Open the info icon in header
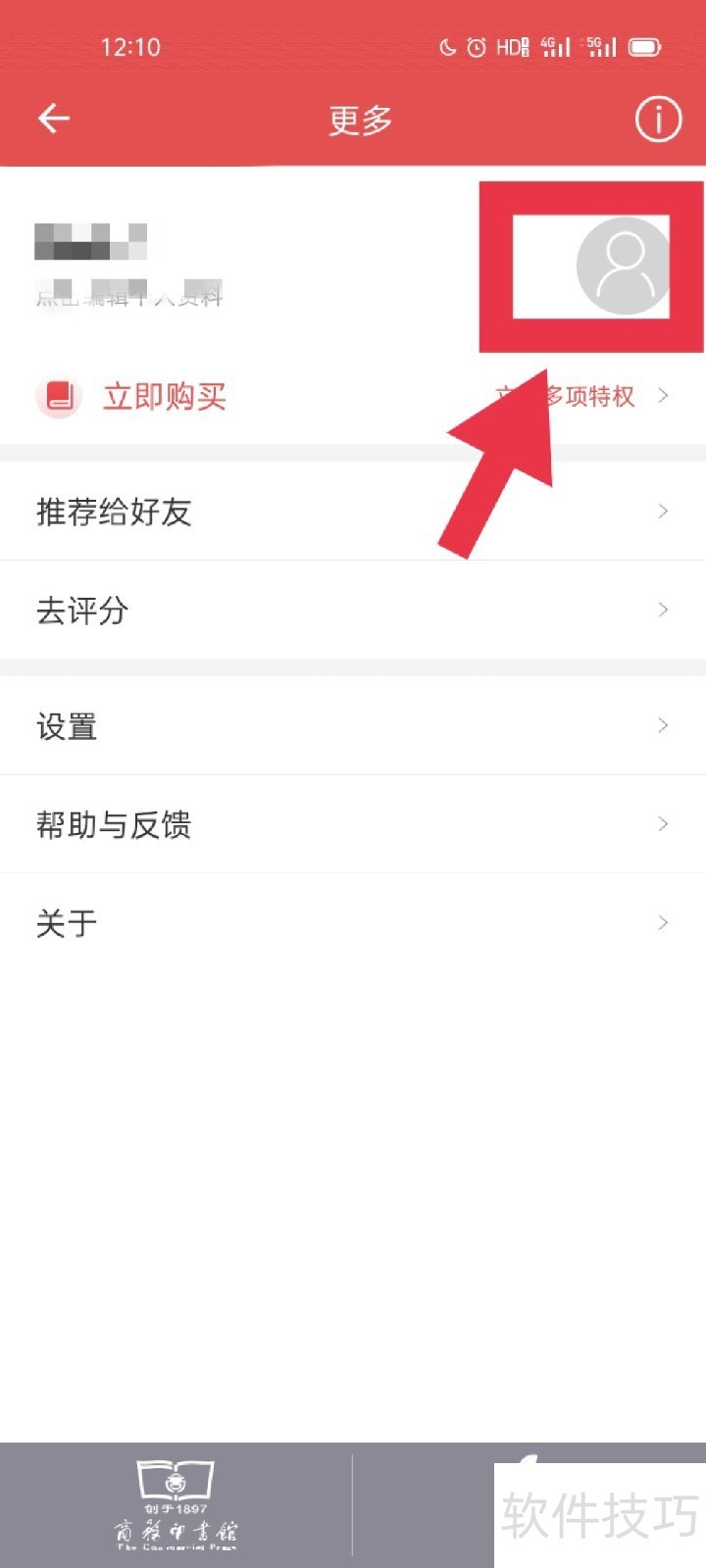 [657, 120]
